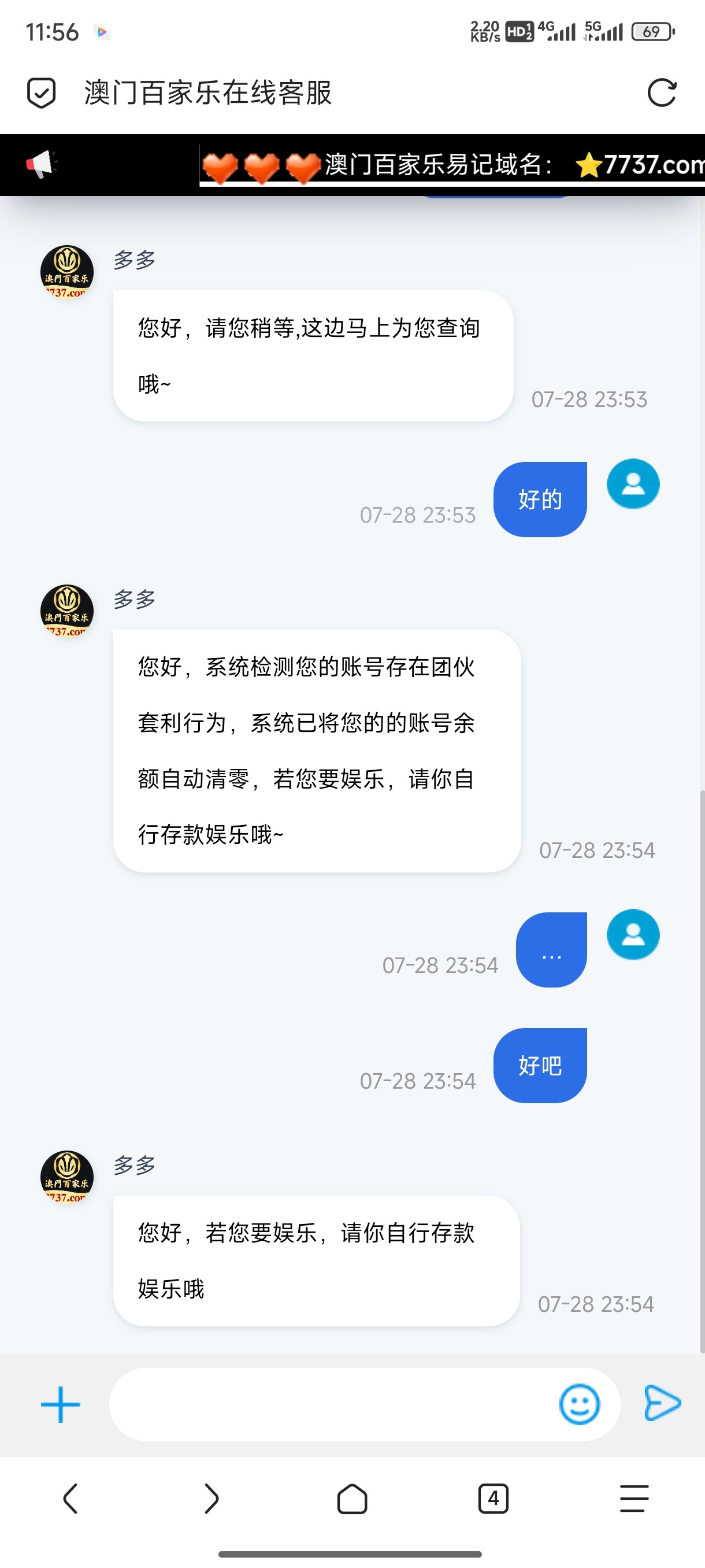The image size is (705, 1568).
Task: View the four open browser tabs
Action: [493, 1498]
